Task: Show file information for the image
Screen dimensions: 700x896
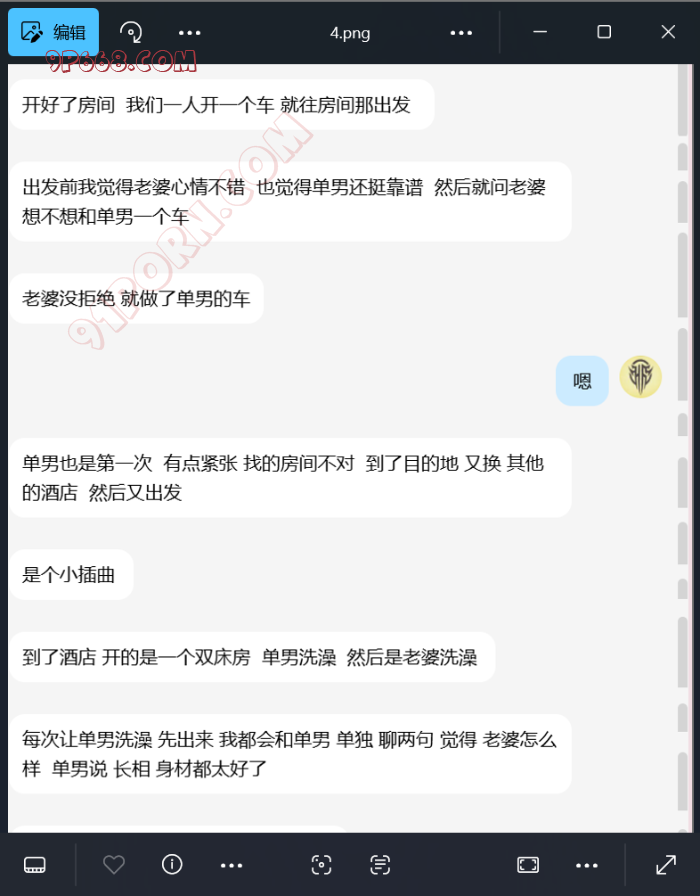Action: [172, 865]
